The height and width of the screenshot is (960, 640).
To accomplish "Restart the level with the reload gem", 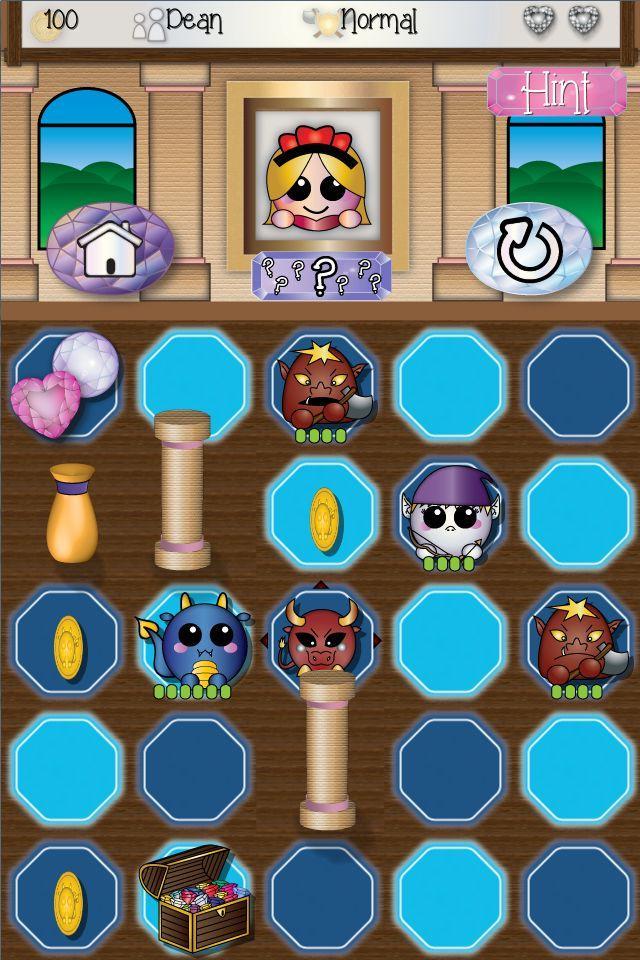I will point(528,250).
